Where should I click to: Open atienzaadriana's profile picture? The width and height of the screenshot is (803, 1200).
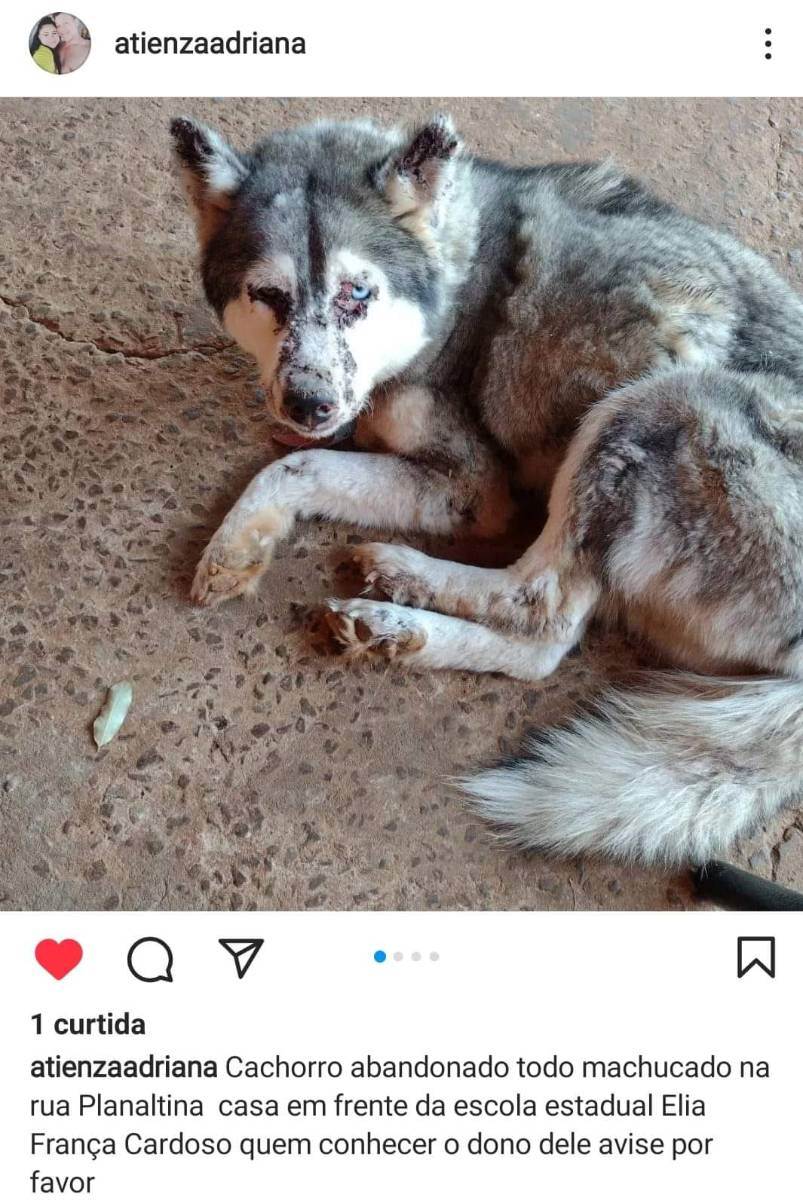[59, 44]
